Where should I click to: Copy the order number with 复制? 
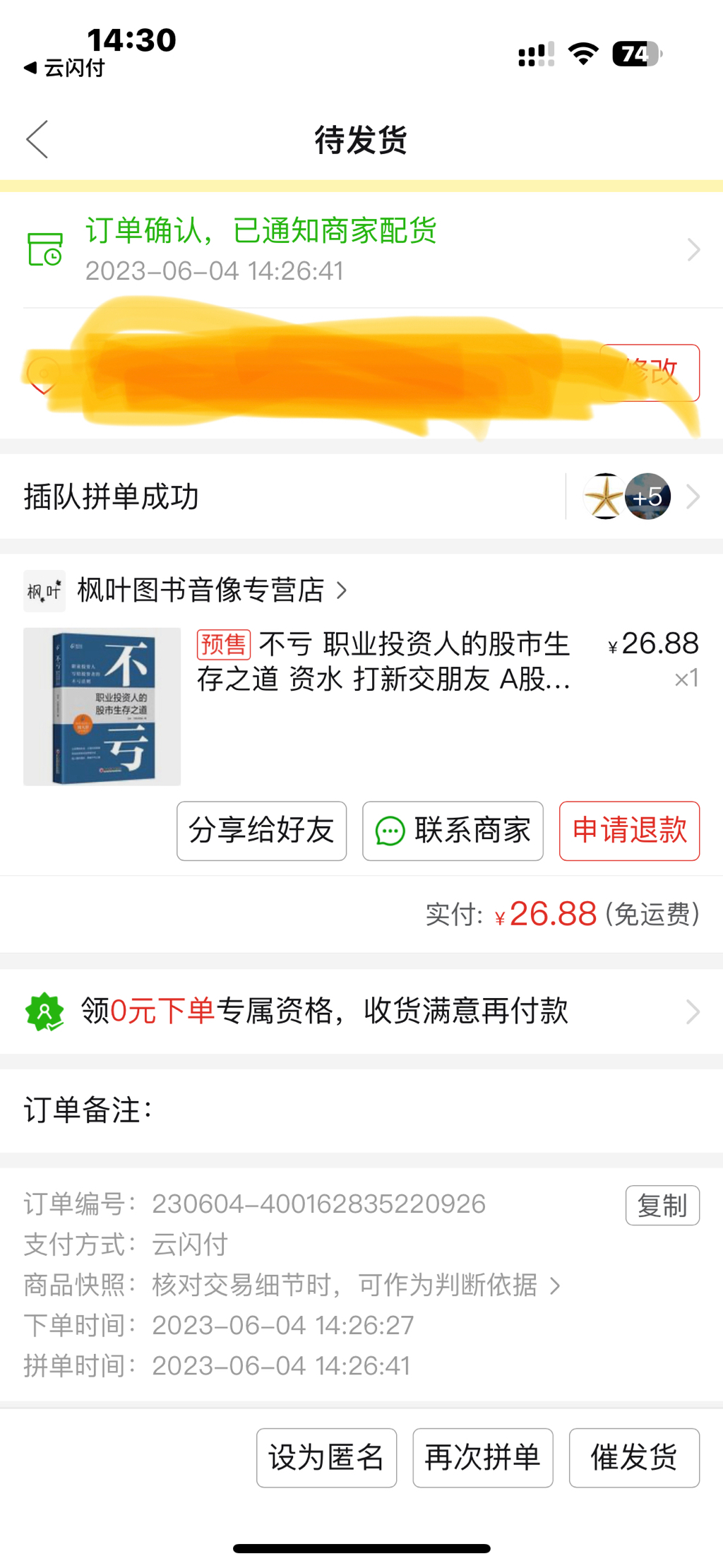pyautogui.click(x=662, y=1205)
